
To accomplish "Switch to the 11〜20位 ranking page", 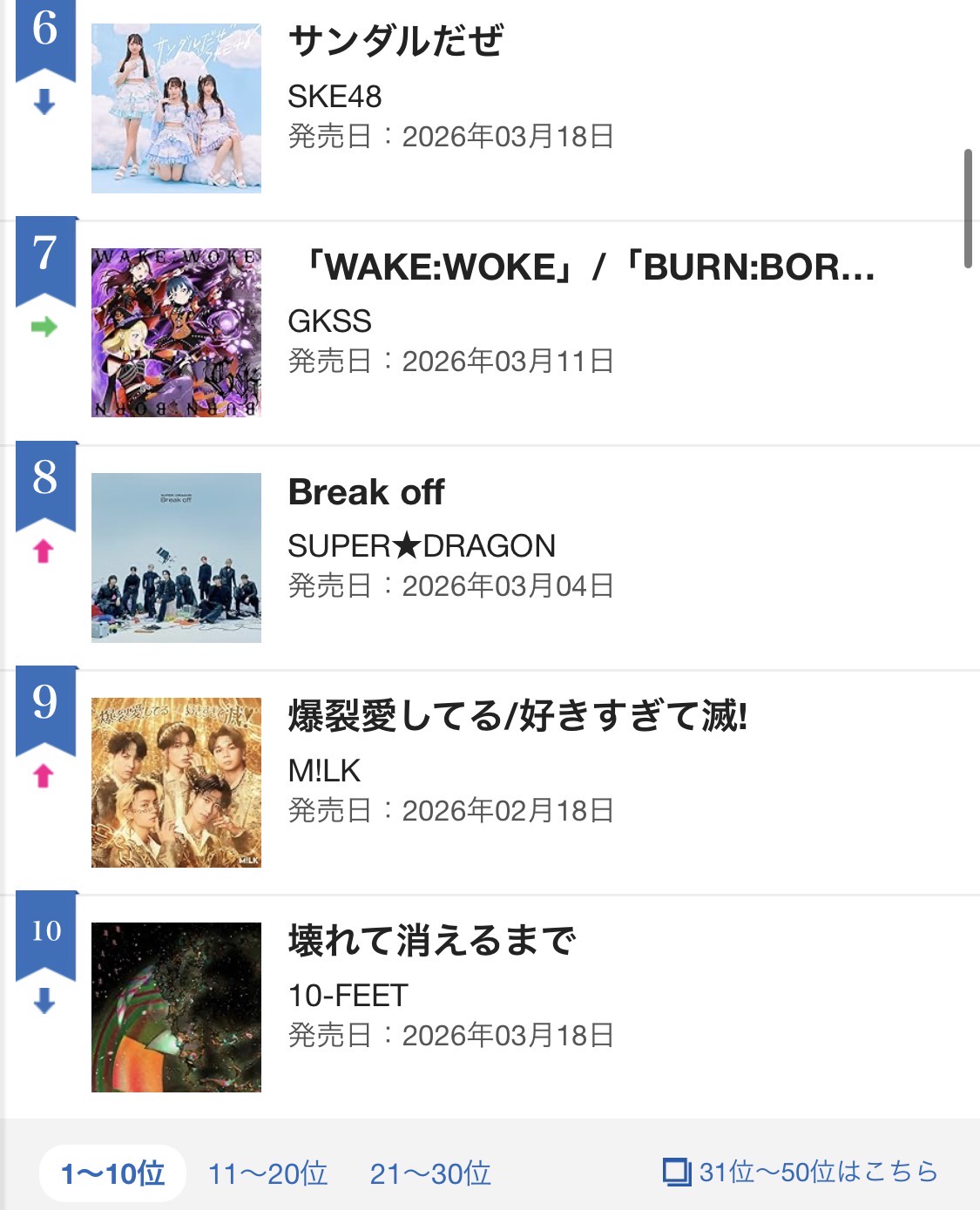I will 267,1173.
